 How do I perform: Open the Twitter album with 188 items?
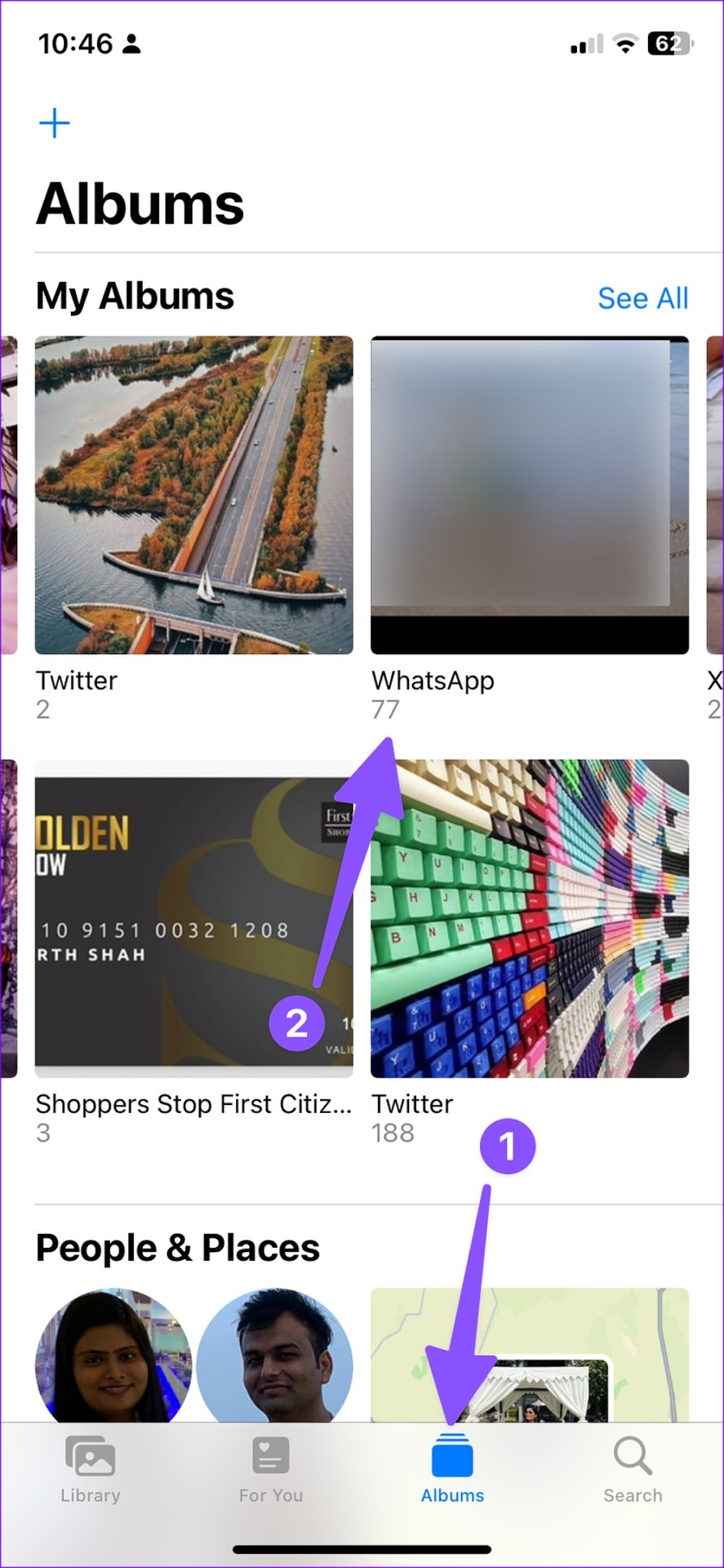[x=530, y=919]
